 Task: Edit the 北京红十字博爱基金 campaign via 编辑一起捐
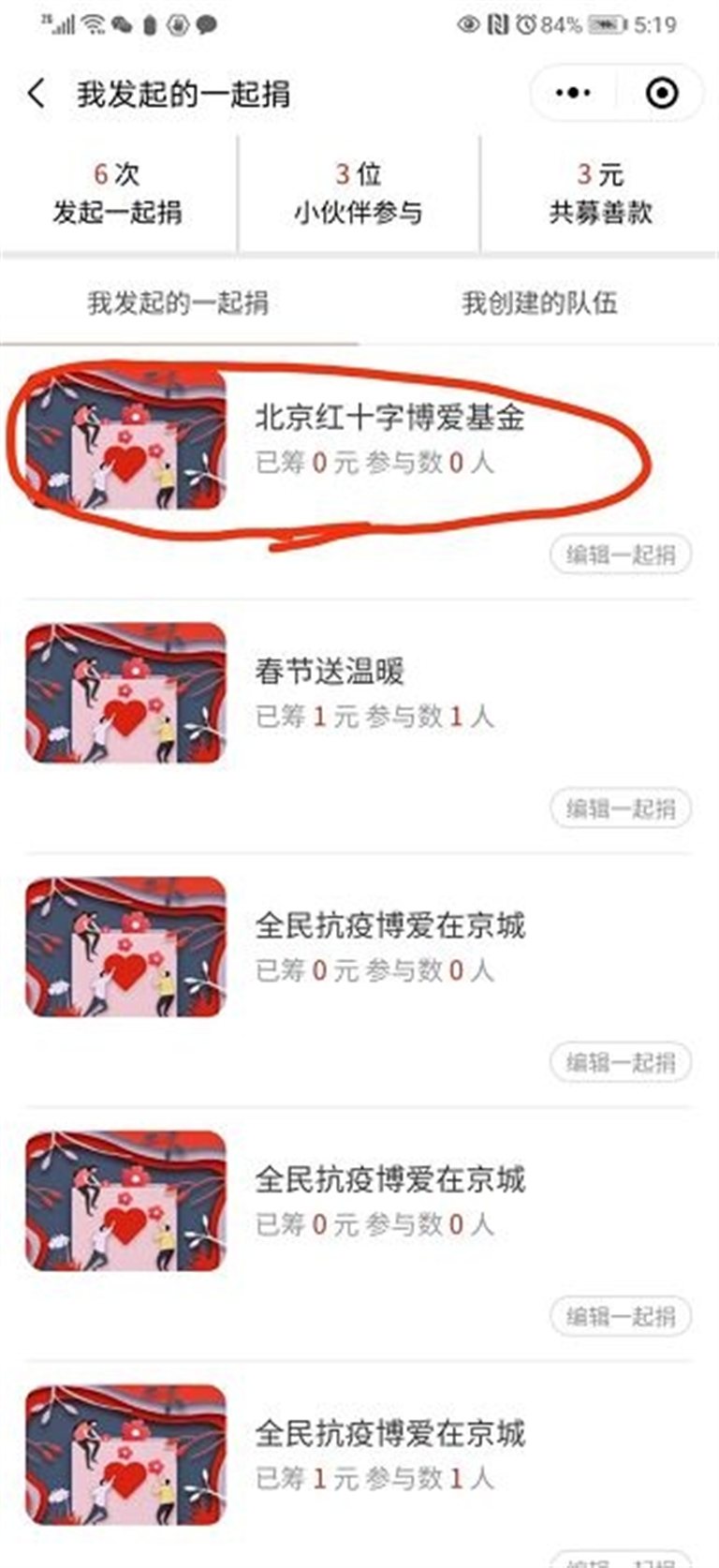coord(620,555)
